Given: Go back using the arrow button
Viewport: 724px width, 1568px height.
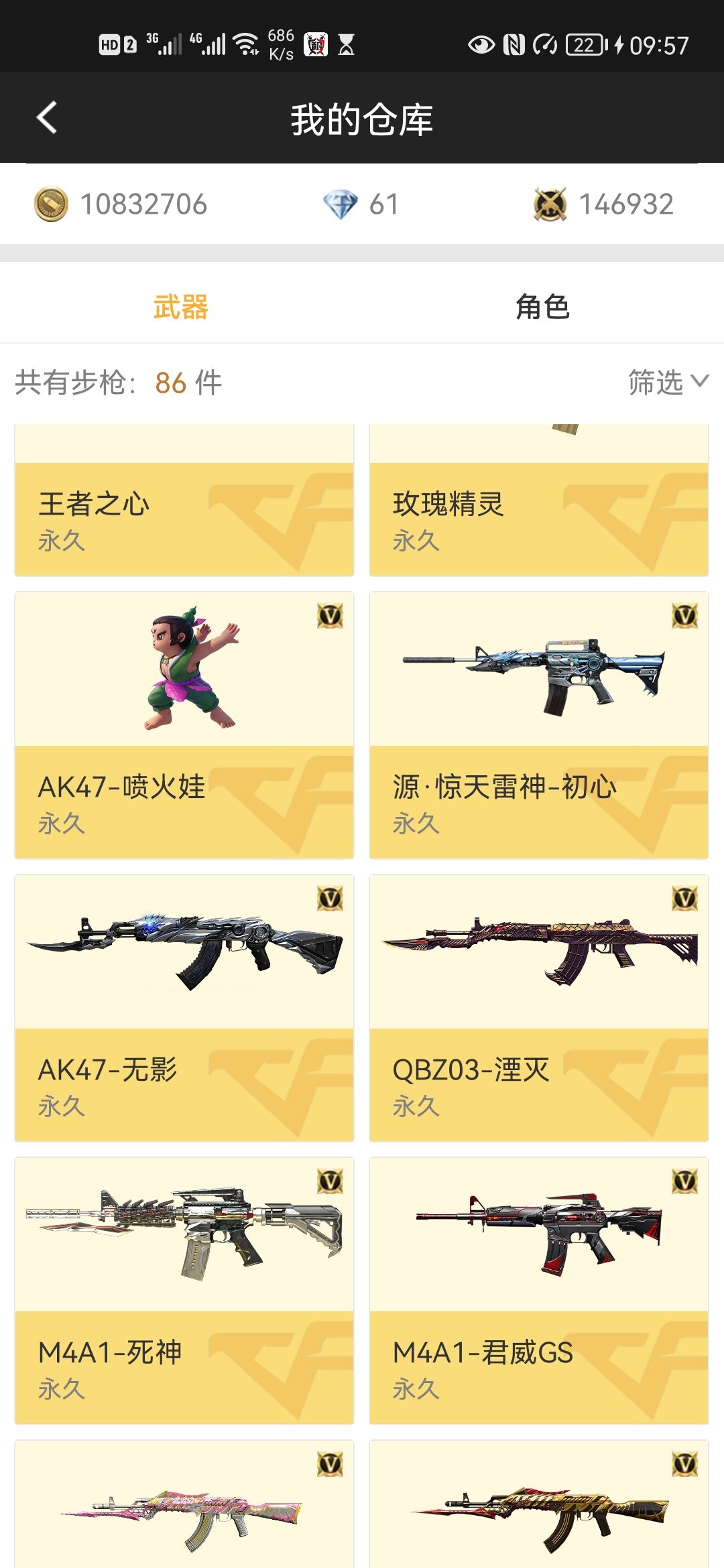Looking at the screenshot, I should (x=46, y=117).
